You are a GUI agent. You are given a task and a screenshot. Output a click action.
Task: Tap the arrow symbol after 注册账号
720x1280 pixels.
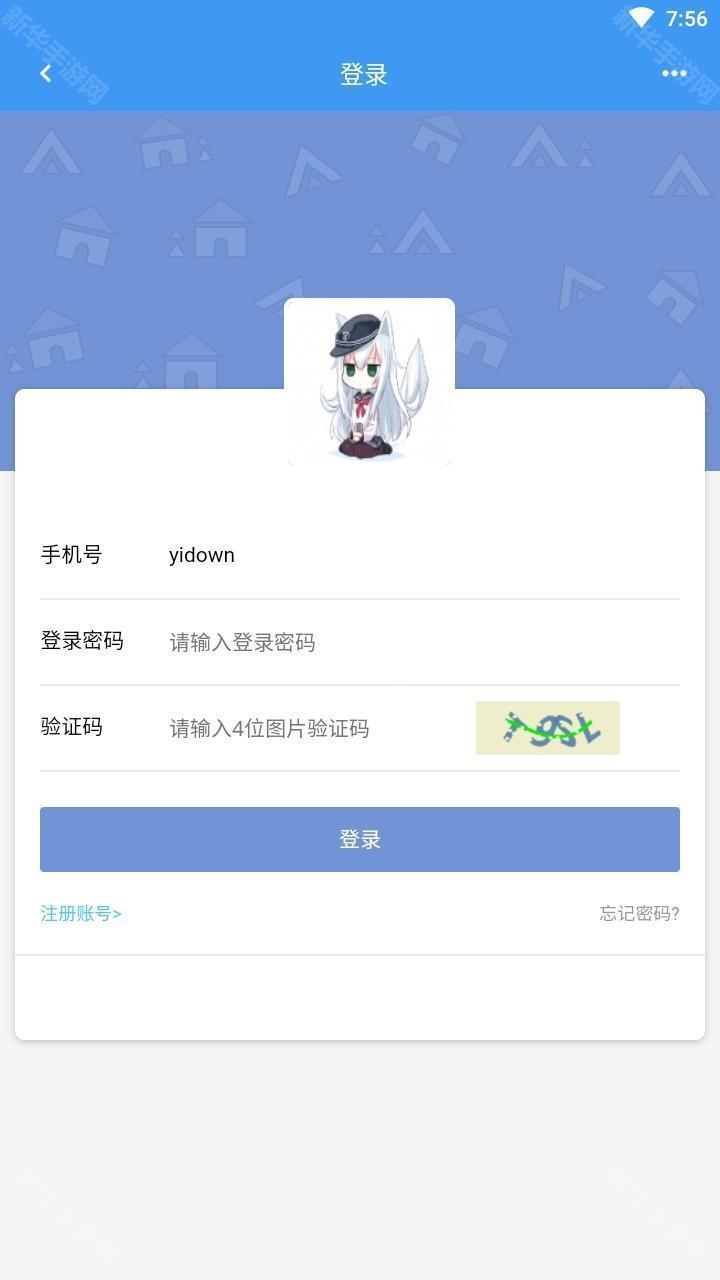coord(118,913)
